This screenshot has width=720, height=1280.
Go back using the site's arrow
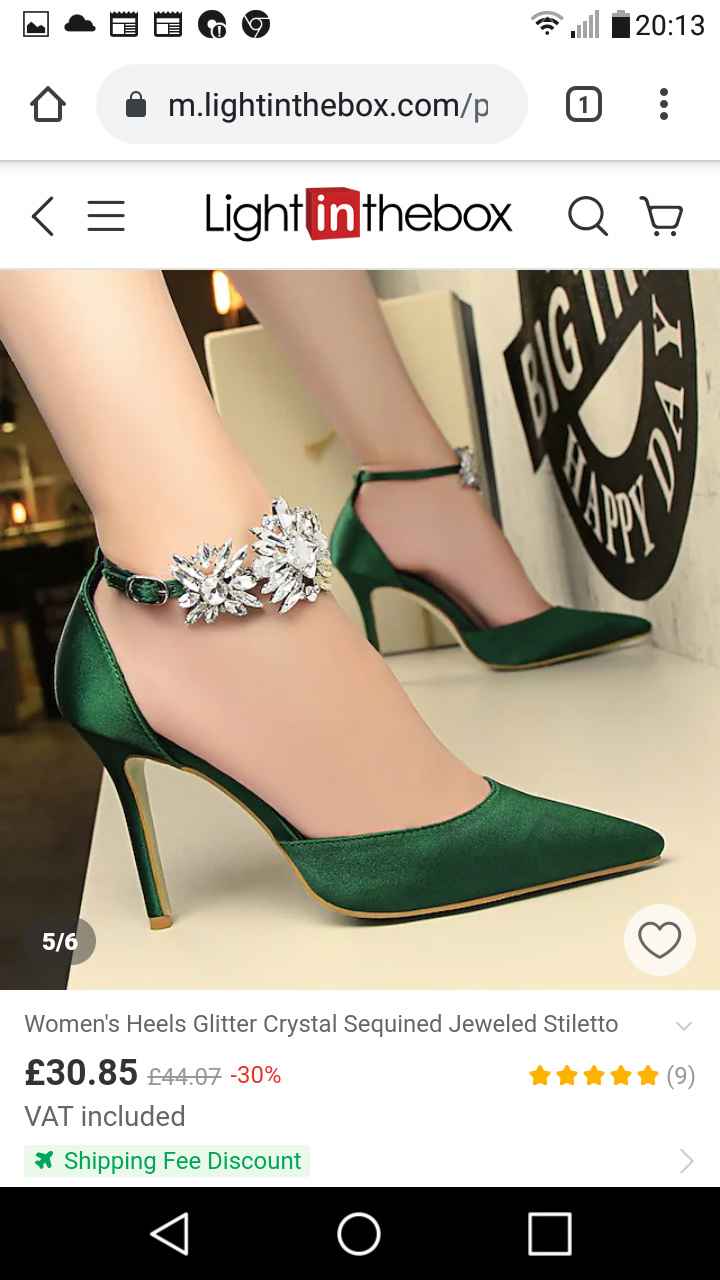(42, 216)
